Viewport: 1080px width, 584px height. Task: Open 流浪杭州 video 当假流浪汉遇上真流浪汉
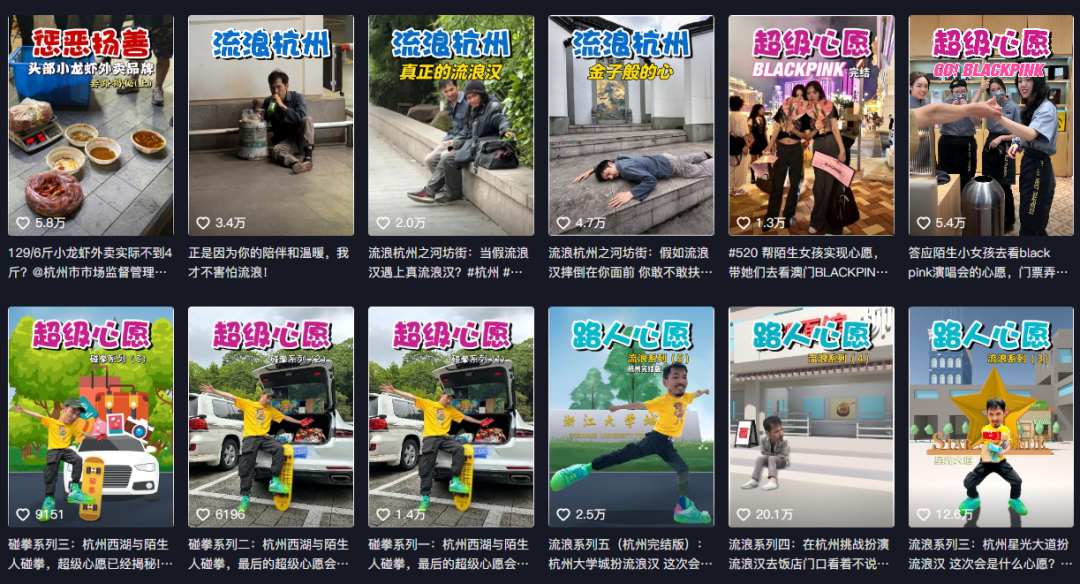pos(451,125)
